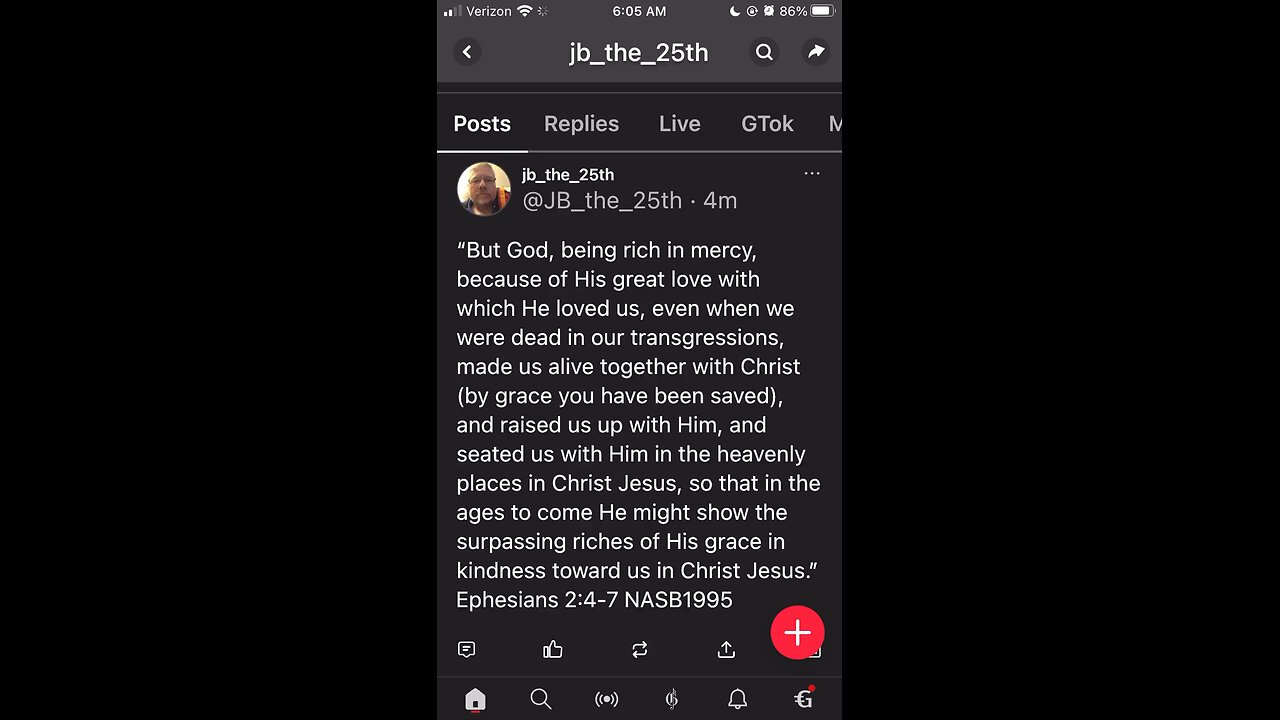This screenshot has height=720, width=1280.
Task: Share this profile via arrow icon
Action: point(816,52)
